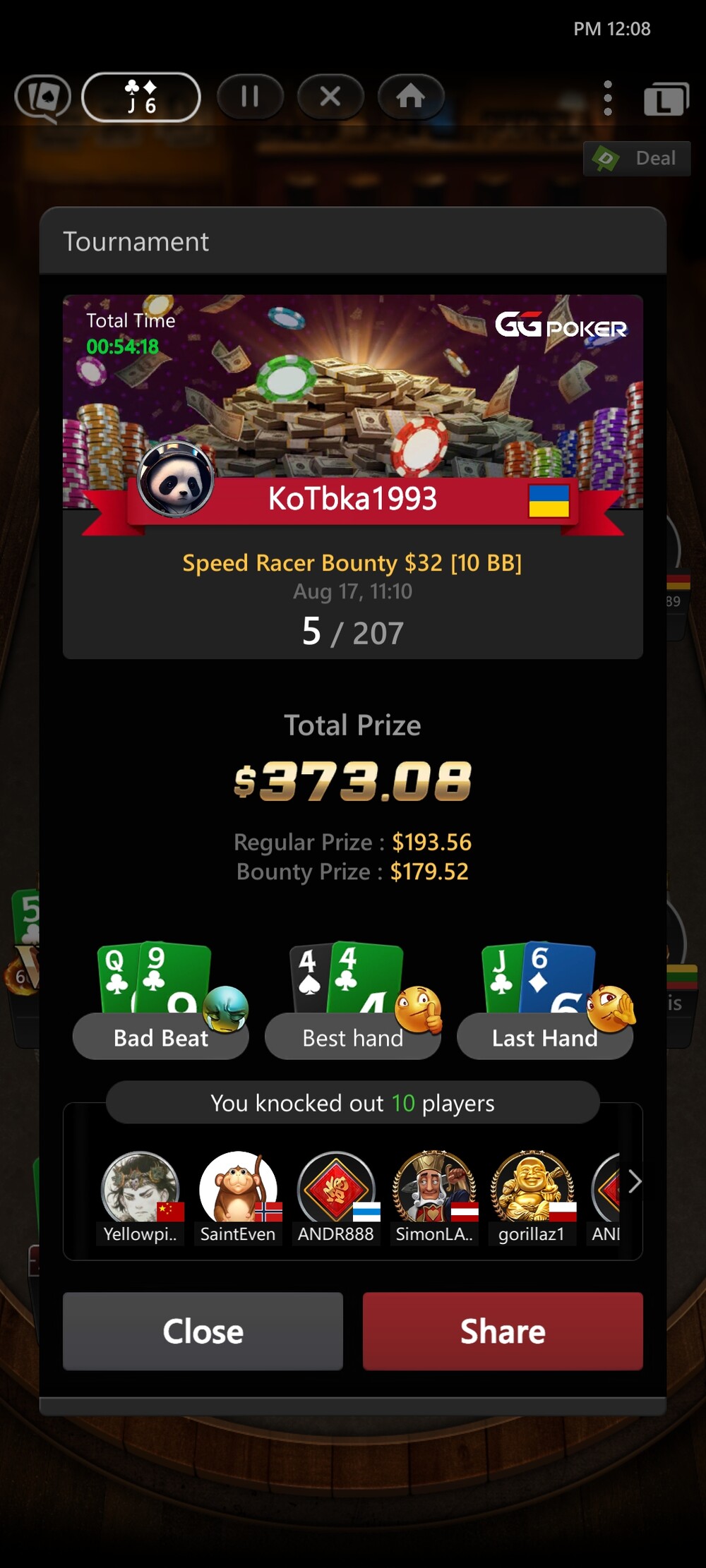This screenshot has height=1568, width=706.
Task: Open gorillaz1 player avatar
Action: coord(532,1188)
